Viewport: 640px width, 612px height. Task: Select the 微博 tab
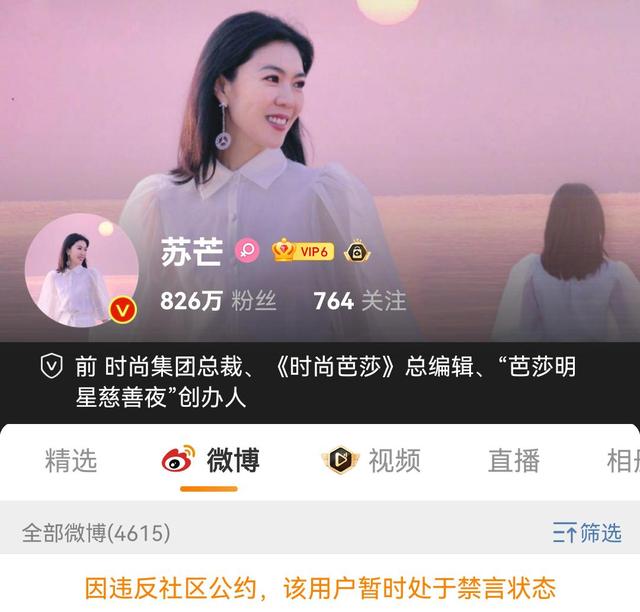[x=211, y=460]
